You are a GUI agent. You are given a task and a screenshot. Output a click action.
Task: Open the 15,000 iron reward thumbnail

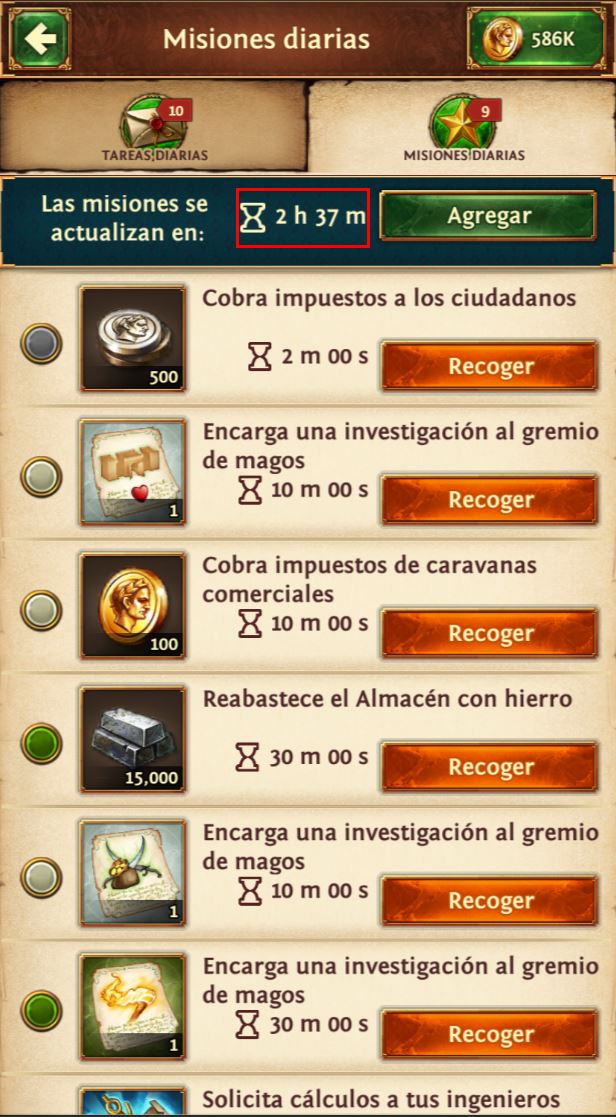tap(133, 739)
